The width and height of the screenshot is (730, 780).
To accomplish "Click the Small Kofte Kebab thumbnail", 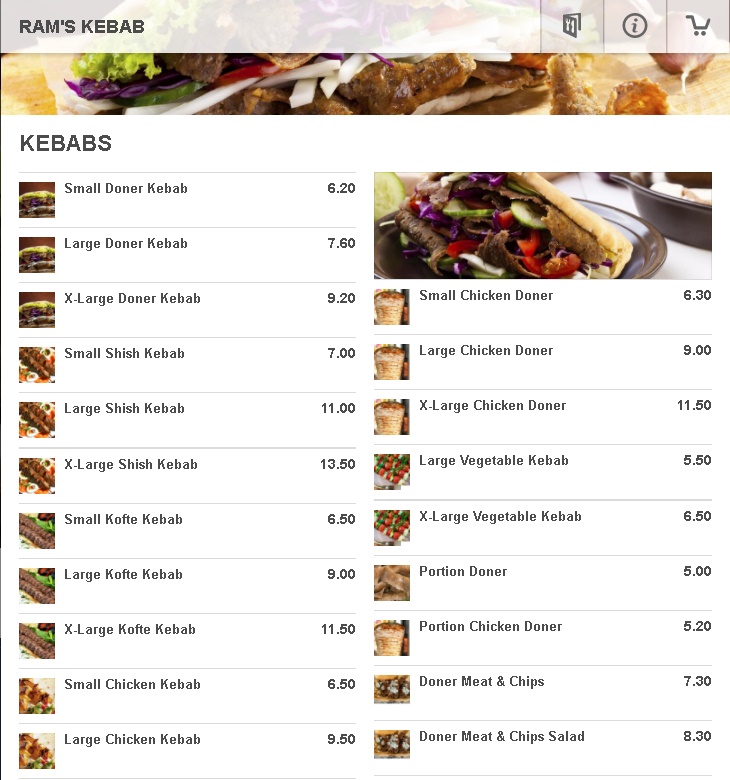I will click(37, 531).
